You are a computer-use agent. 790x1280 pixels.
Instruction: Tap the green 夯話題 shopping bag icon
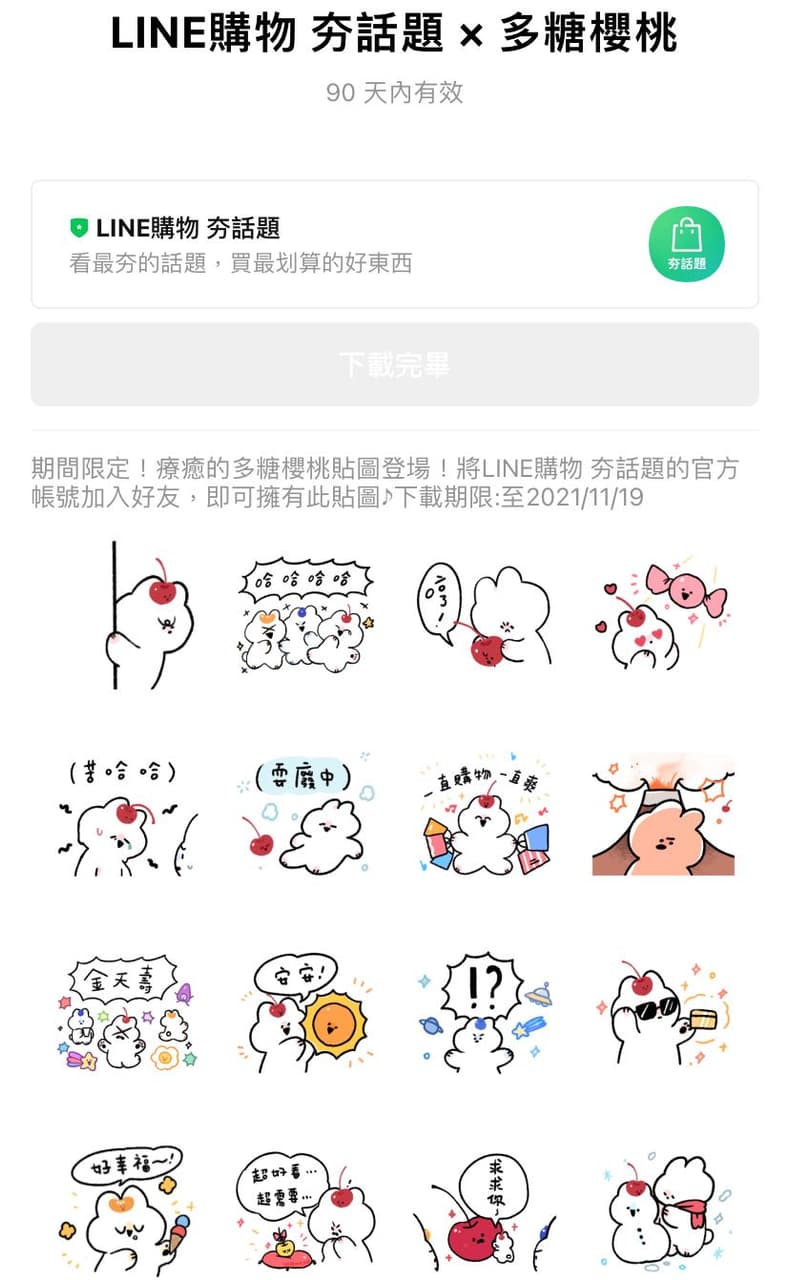click(x=686, y=242)
